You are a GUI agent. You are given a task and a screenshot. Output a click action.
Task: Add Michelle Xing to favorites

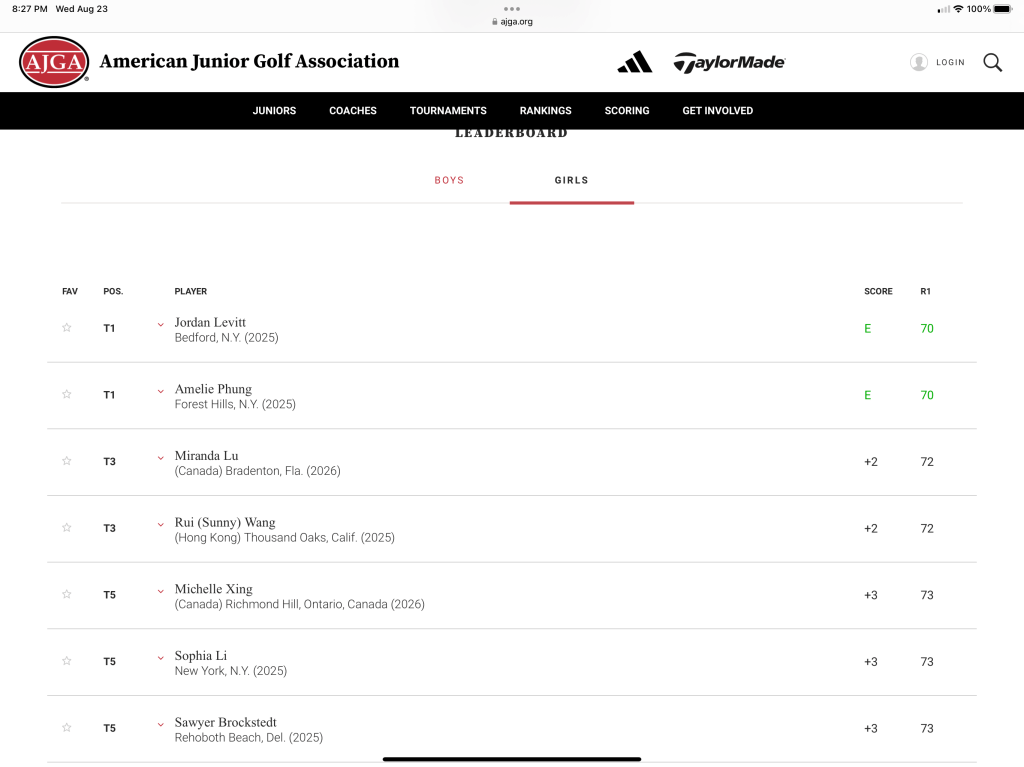click(x=67, y=595)
